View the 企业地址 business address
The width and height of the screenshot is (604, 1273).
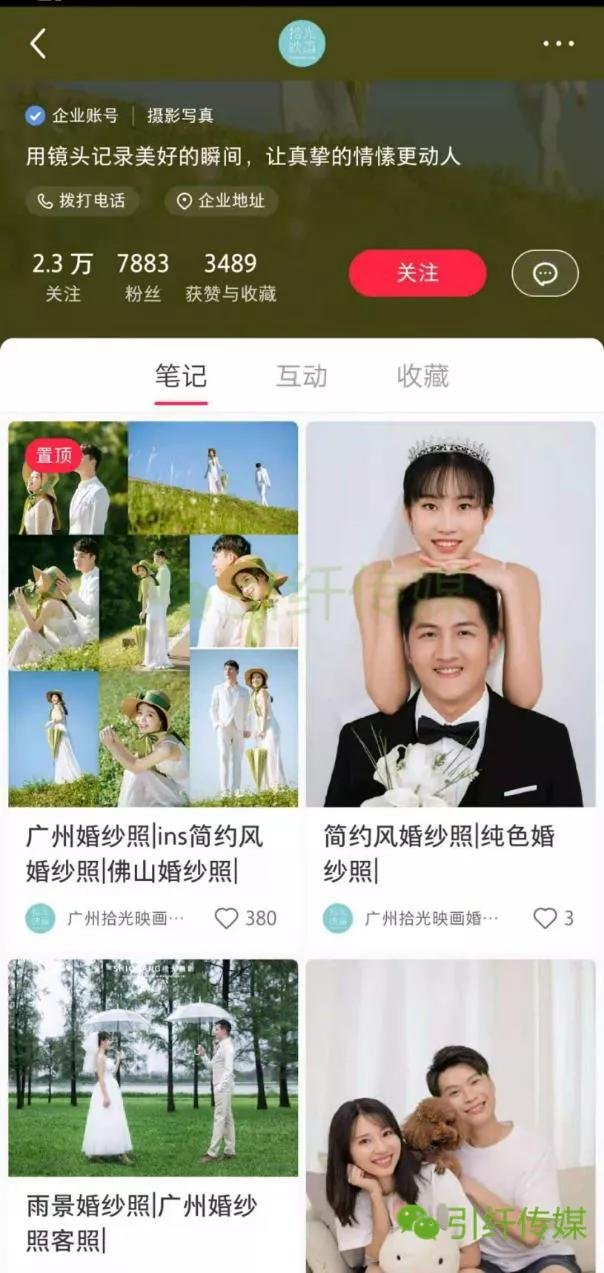[221, 201]
